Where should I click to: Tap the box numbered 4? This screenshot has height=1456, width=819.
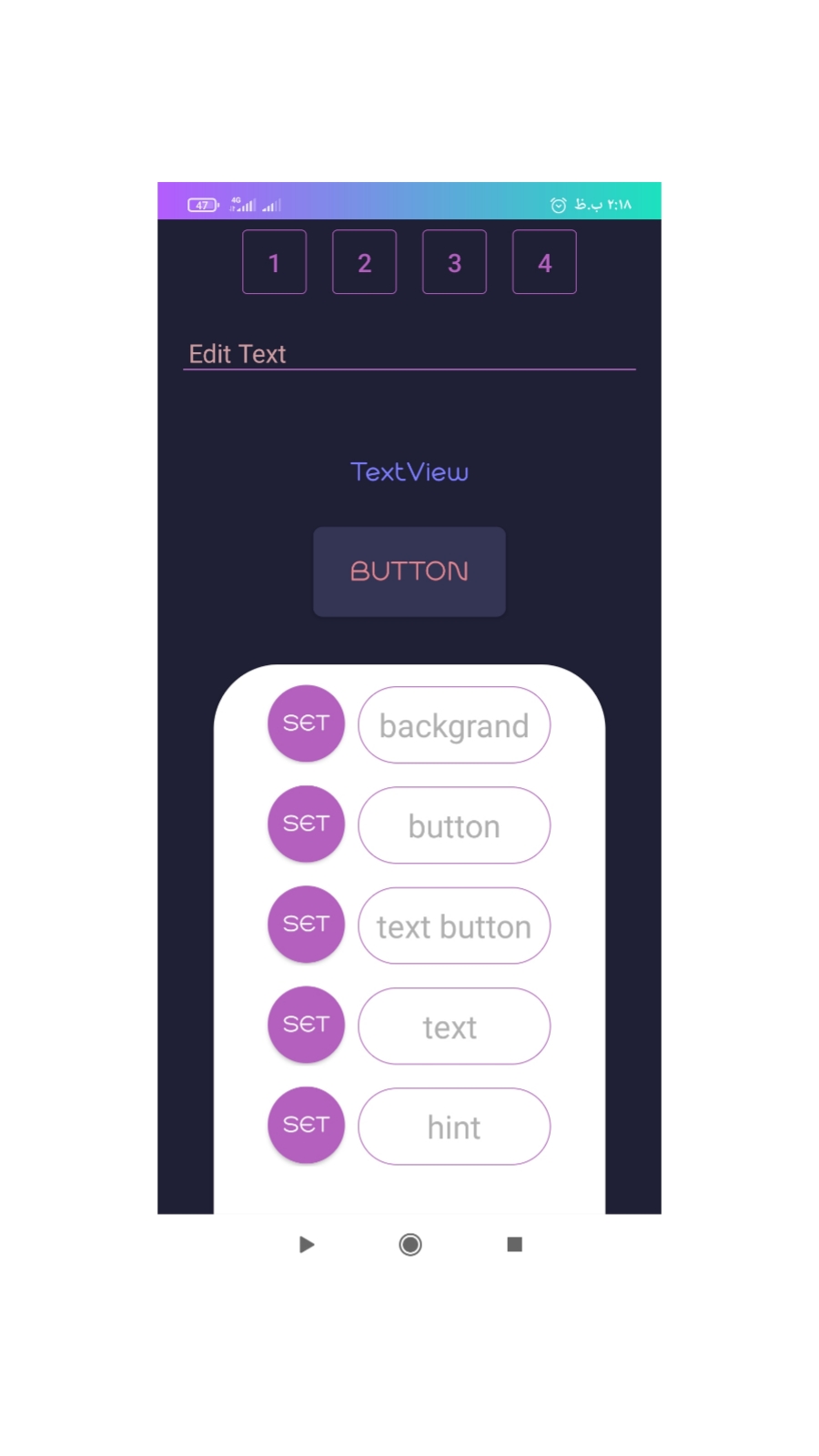tap(544, 262)
